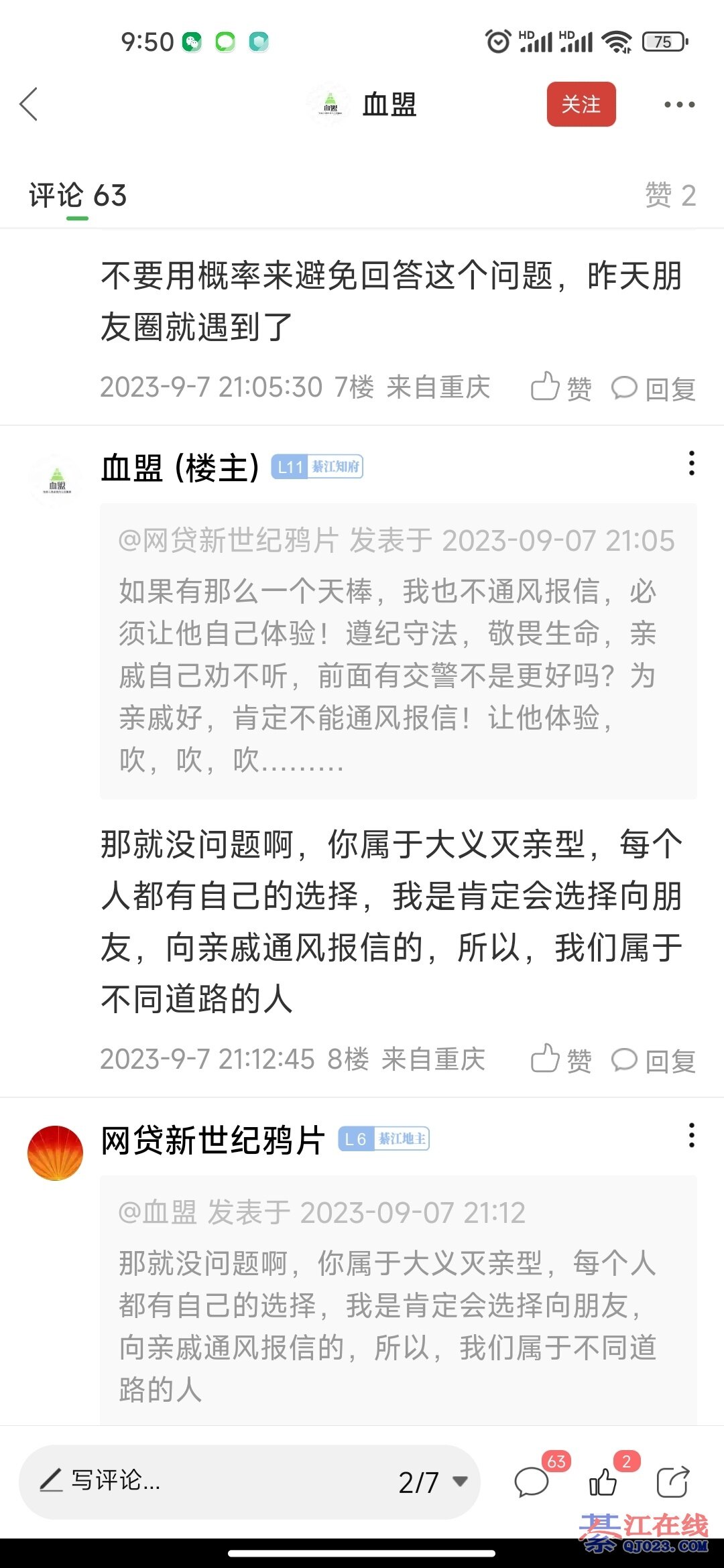Reply to the 7楼 comment
The height and width of the screenshot is (1568, 724).
tap(654, 388)
